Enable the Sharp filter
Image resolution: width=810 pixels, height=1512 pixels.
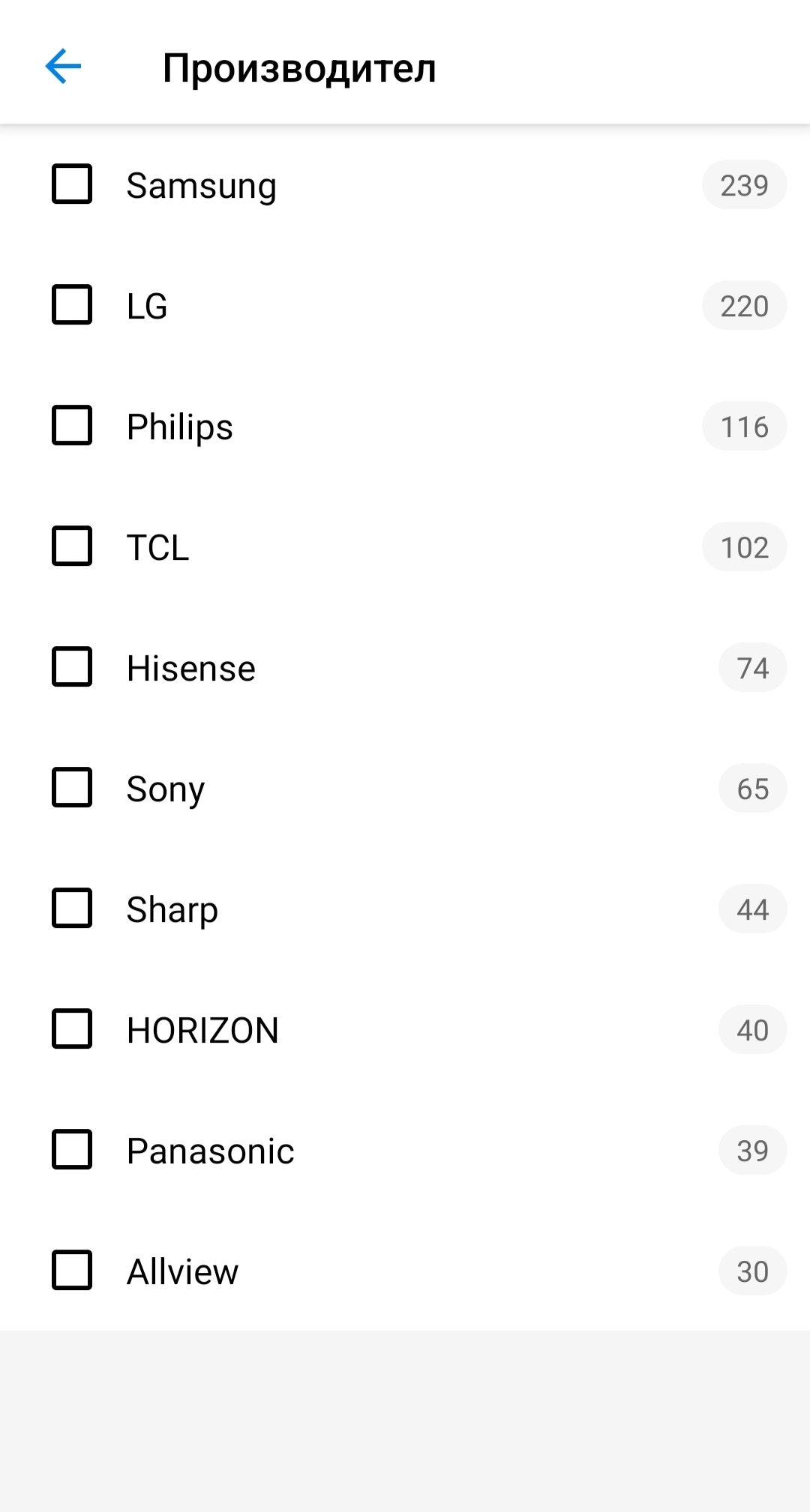coord(72,909)
